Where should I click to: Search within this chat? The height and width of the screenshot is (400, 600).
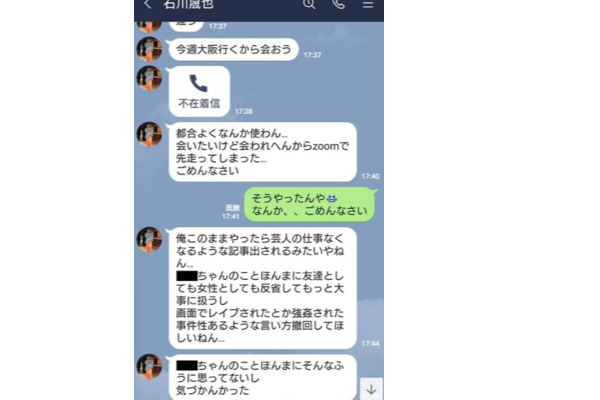click(310, 6)
